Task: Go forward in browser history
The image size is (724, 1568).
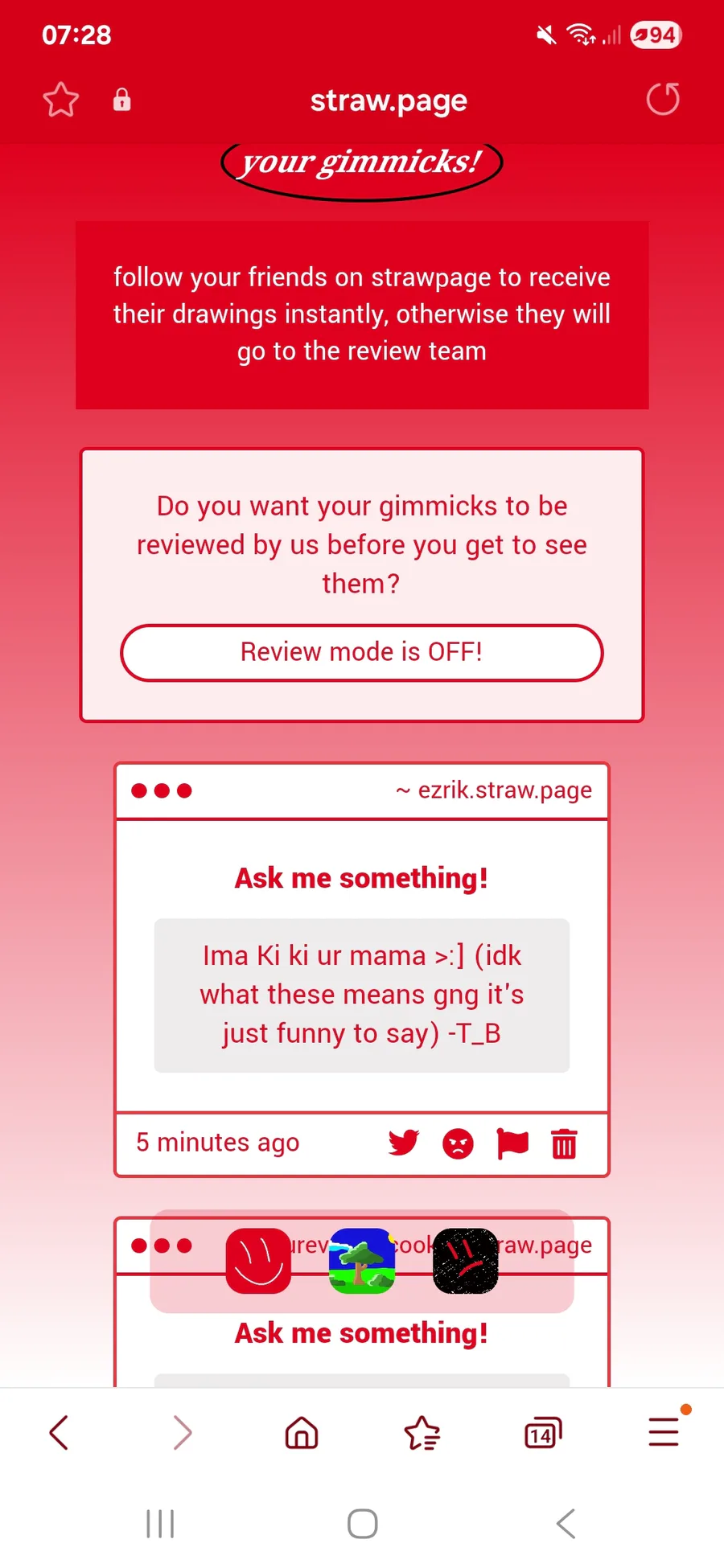Action: click(x=182, y=1432)
